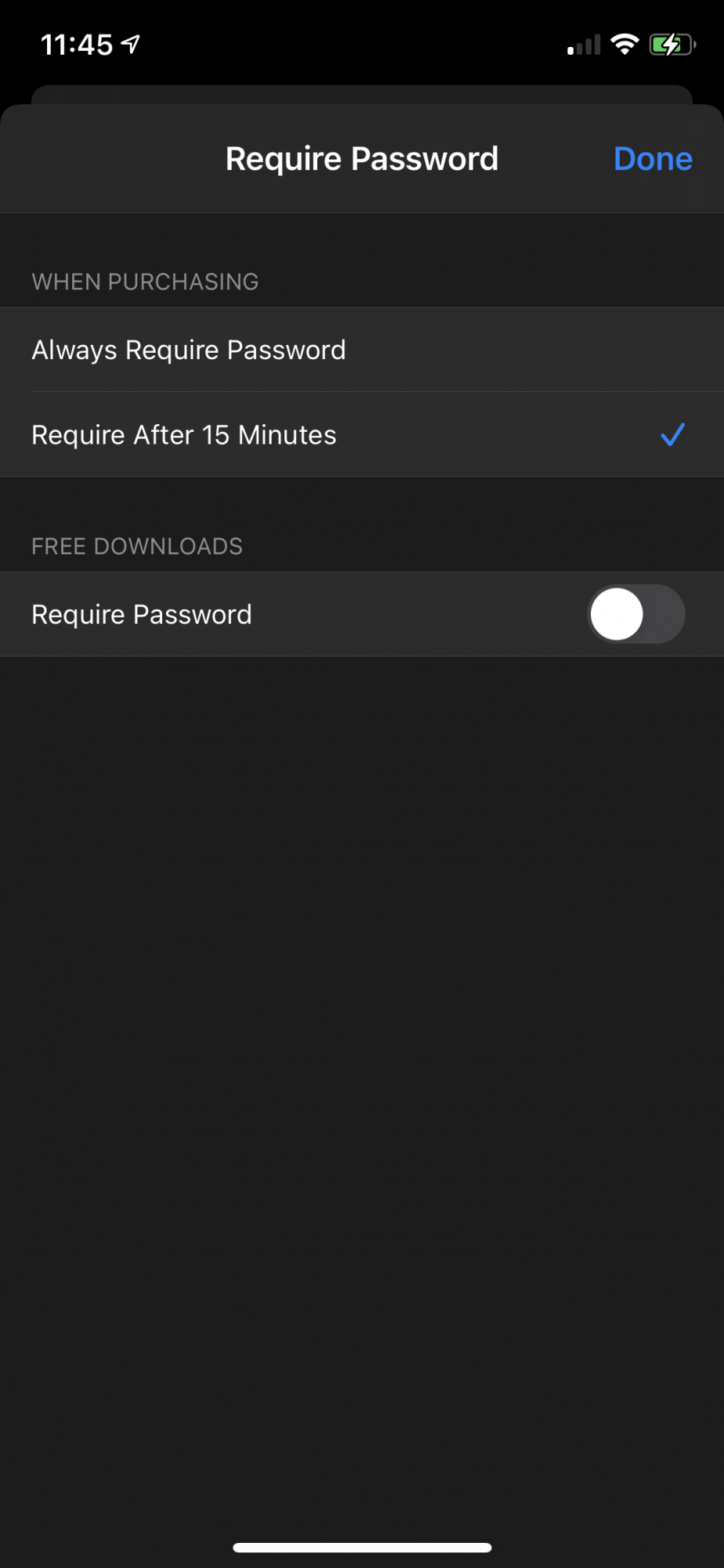Choose Require After 15 Minutes

point(362,434)
